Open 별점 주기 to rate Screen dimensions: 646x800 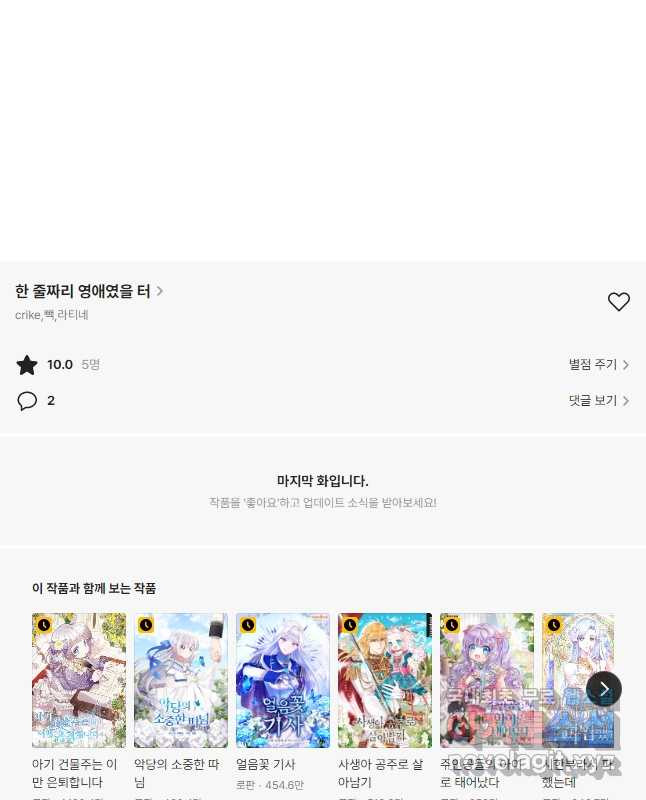click(x=598, y=365)
